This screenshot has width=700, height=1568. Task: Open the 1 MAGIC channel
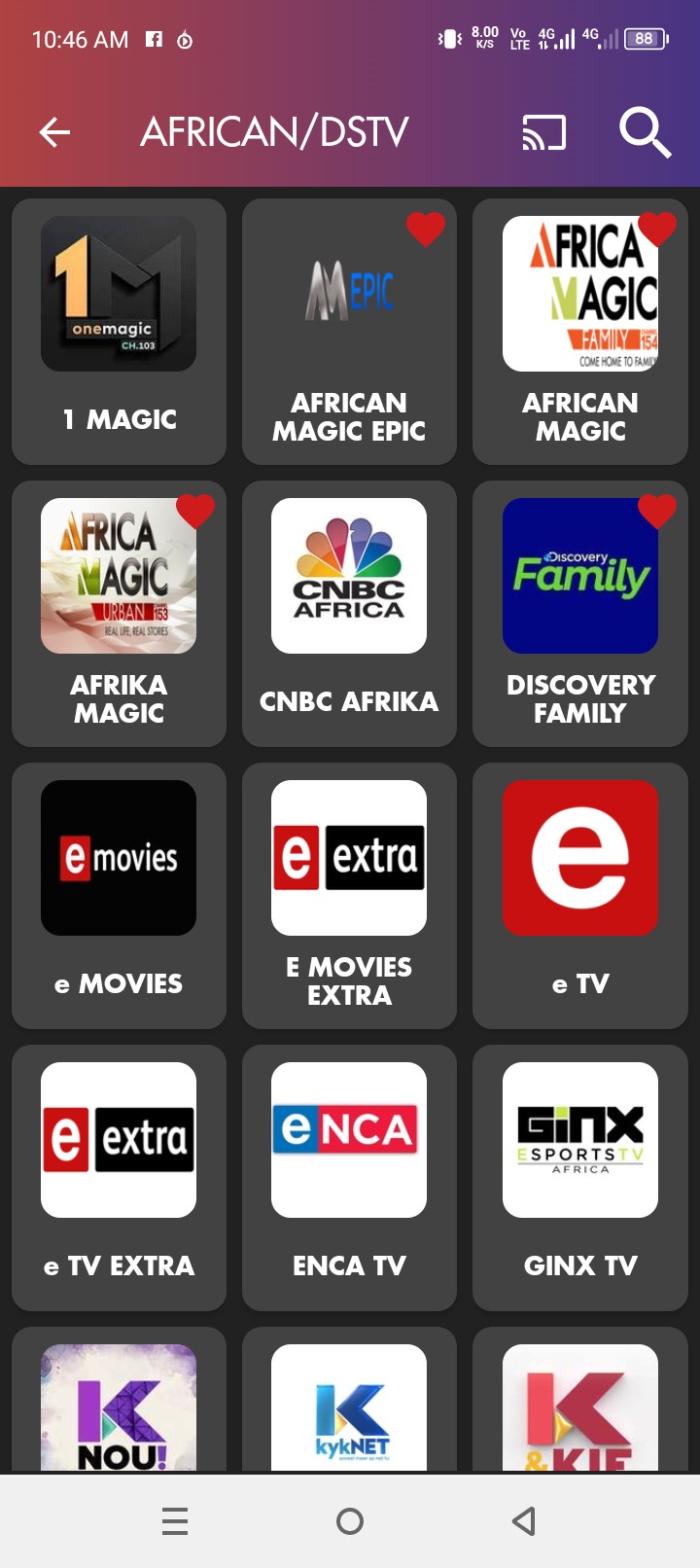pos(119,331)
